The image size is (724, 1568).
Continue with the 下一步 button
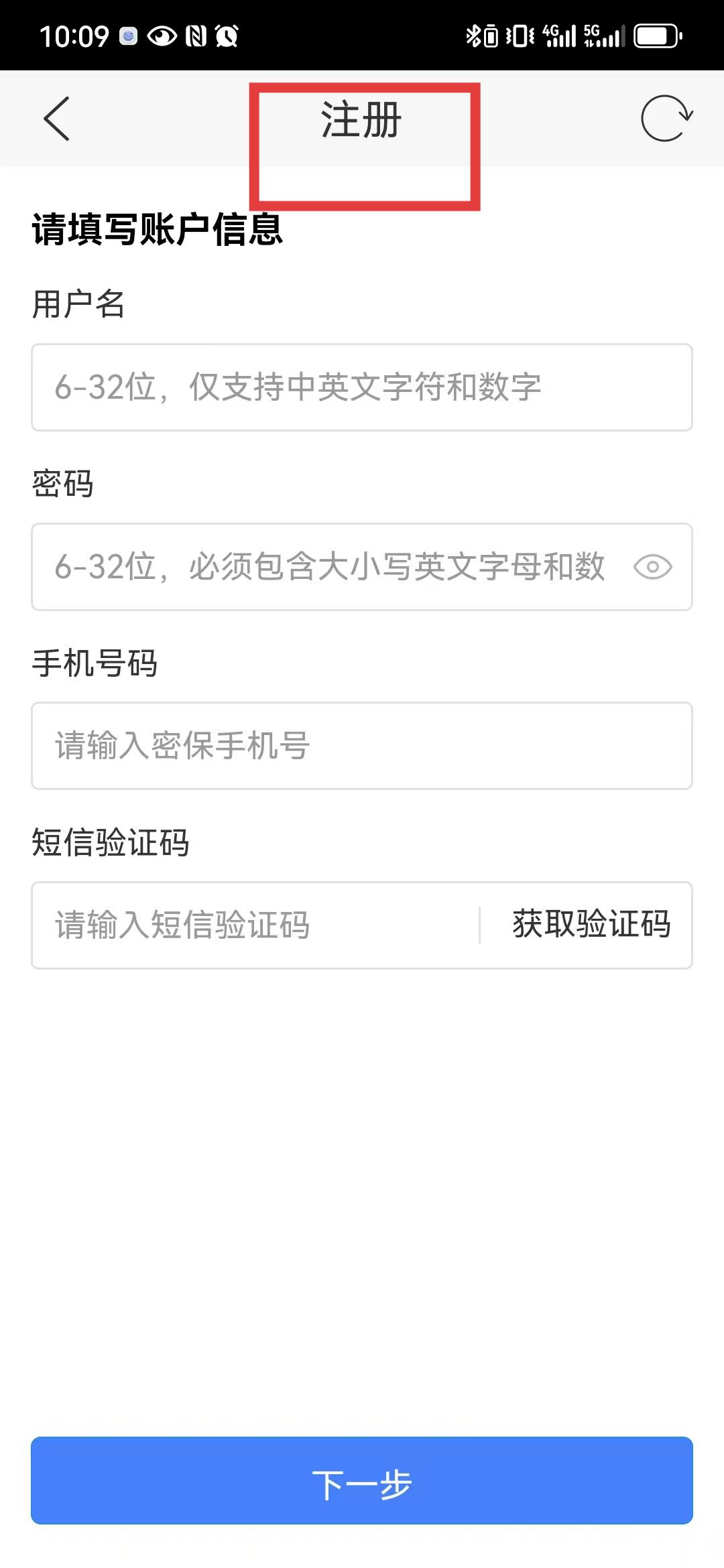tap(362, 1480)
